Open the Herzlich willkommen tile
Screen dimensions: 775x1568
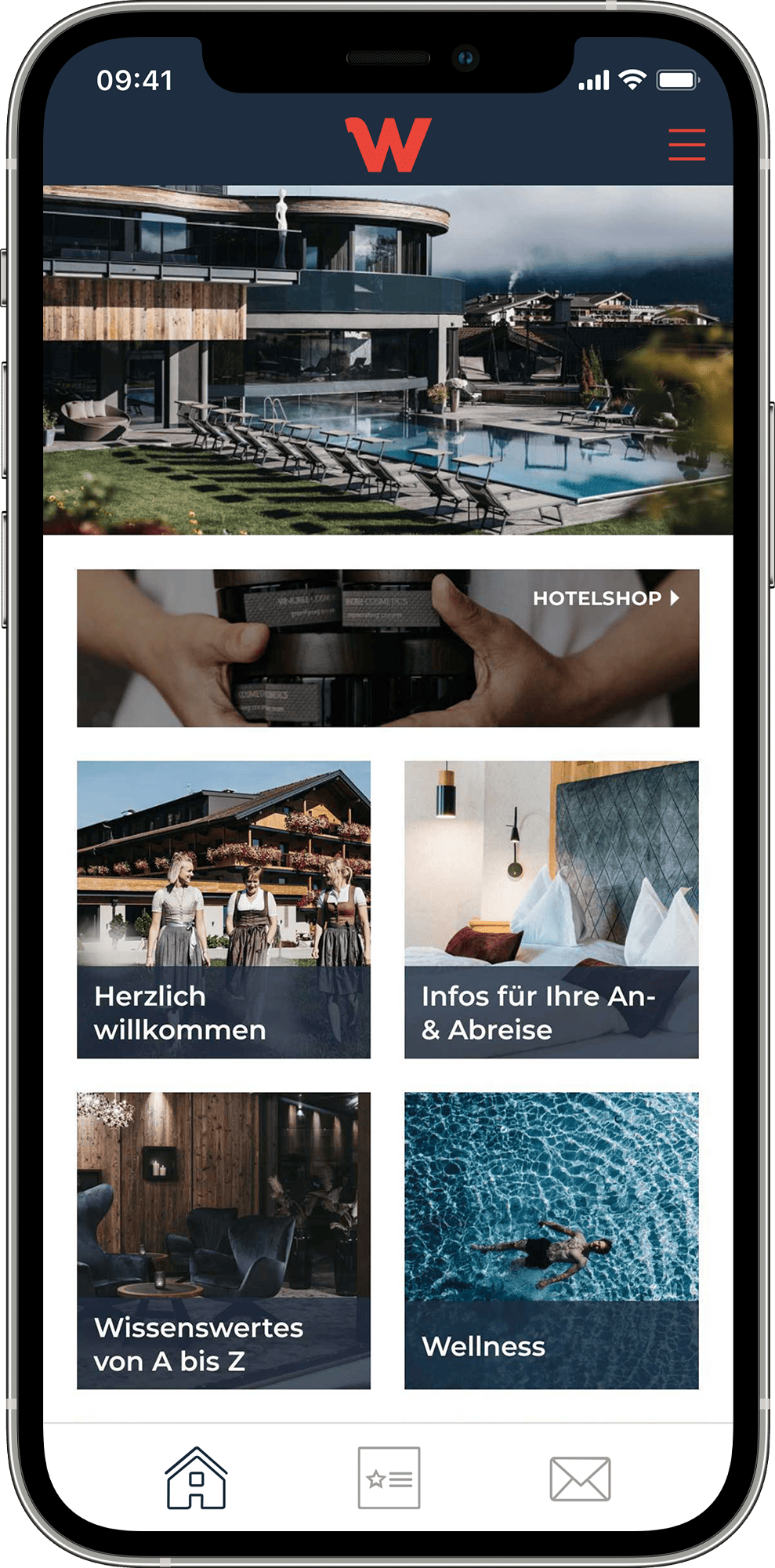point(223,909)
